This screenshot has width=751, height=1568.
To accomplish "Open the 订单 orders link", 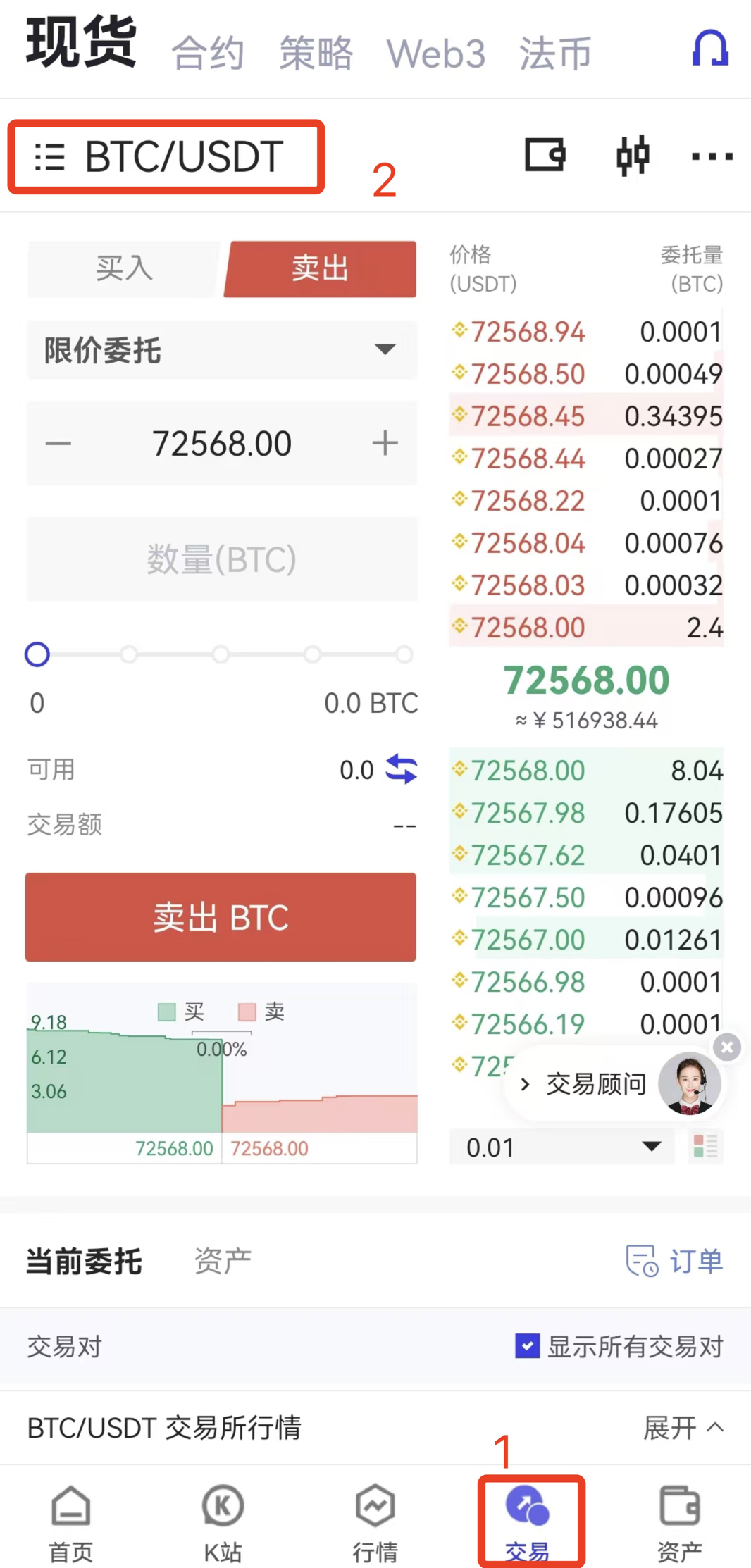I will [x=675, y=1260].
